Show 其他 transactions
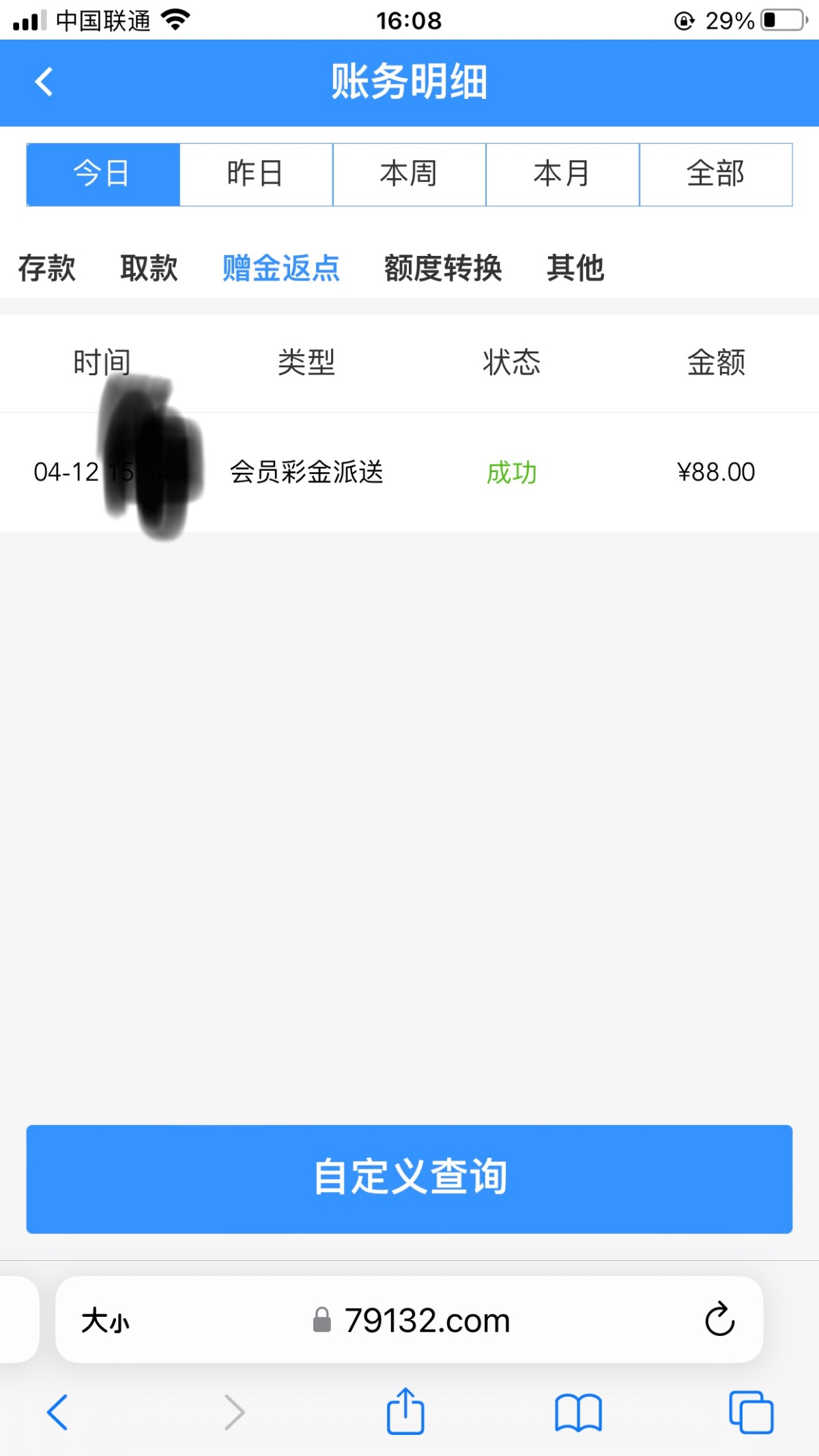This screenshot has height=1456, width=819. coord(575,268)
